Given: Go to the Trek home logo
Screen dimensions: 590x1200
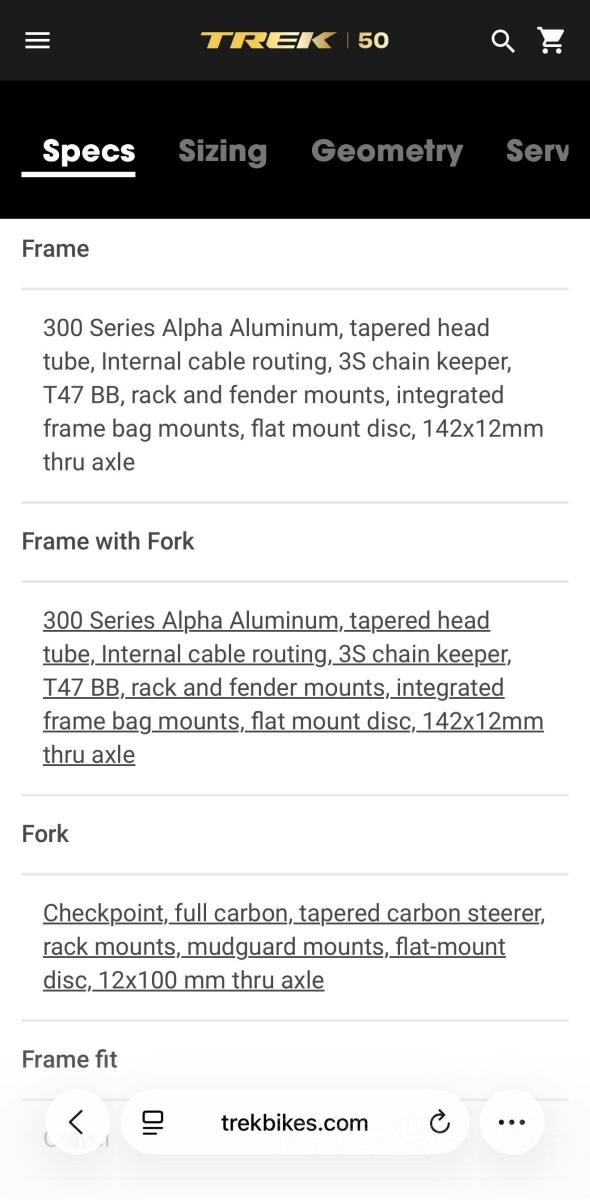Looking at the screenshot, I should pos(294,40).
